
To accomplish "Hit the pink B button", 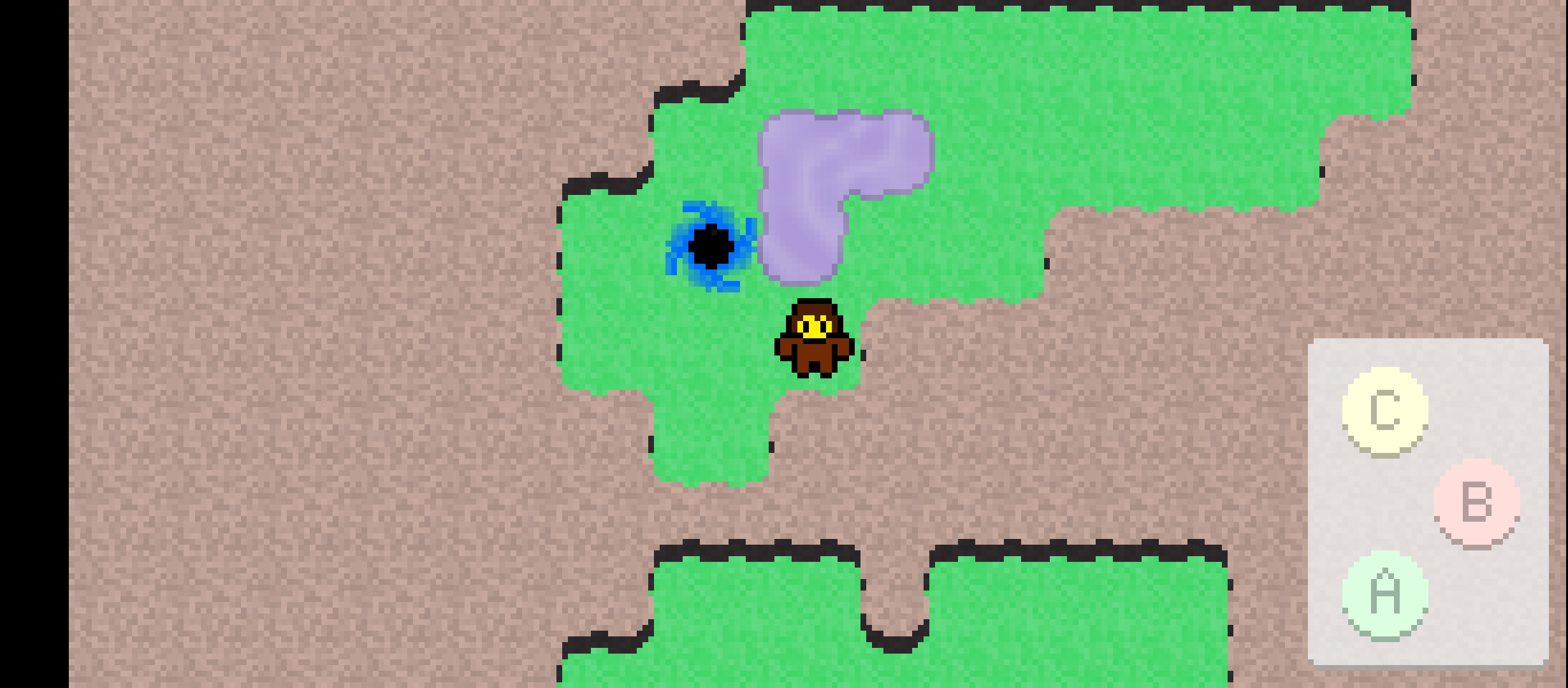I will coord(1476,503).
